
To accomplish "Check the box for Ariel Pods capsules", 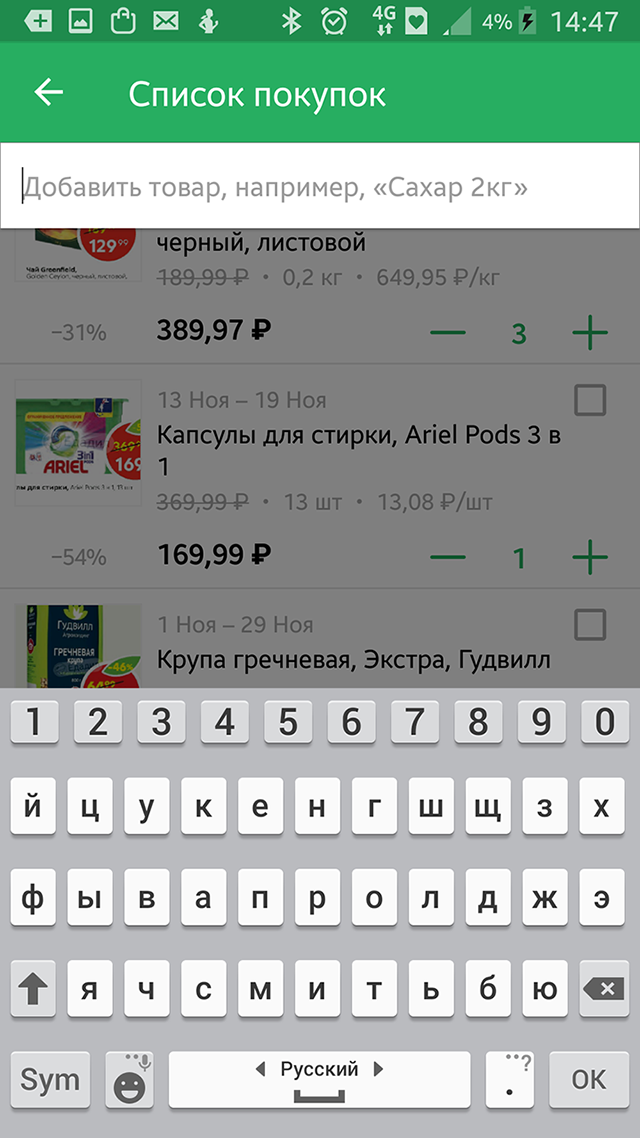I will 590,401.
